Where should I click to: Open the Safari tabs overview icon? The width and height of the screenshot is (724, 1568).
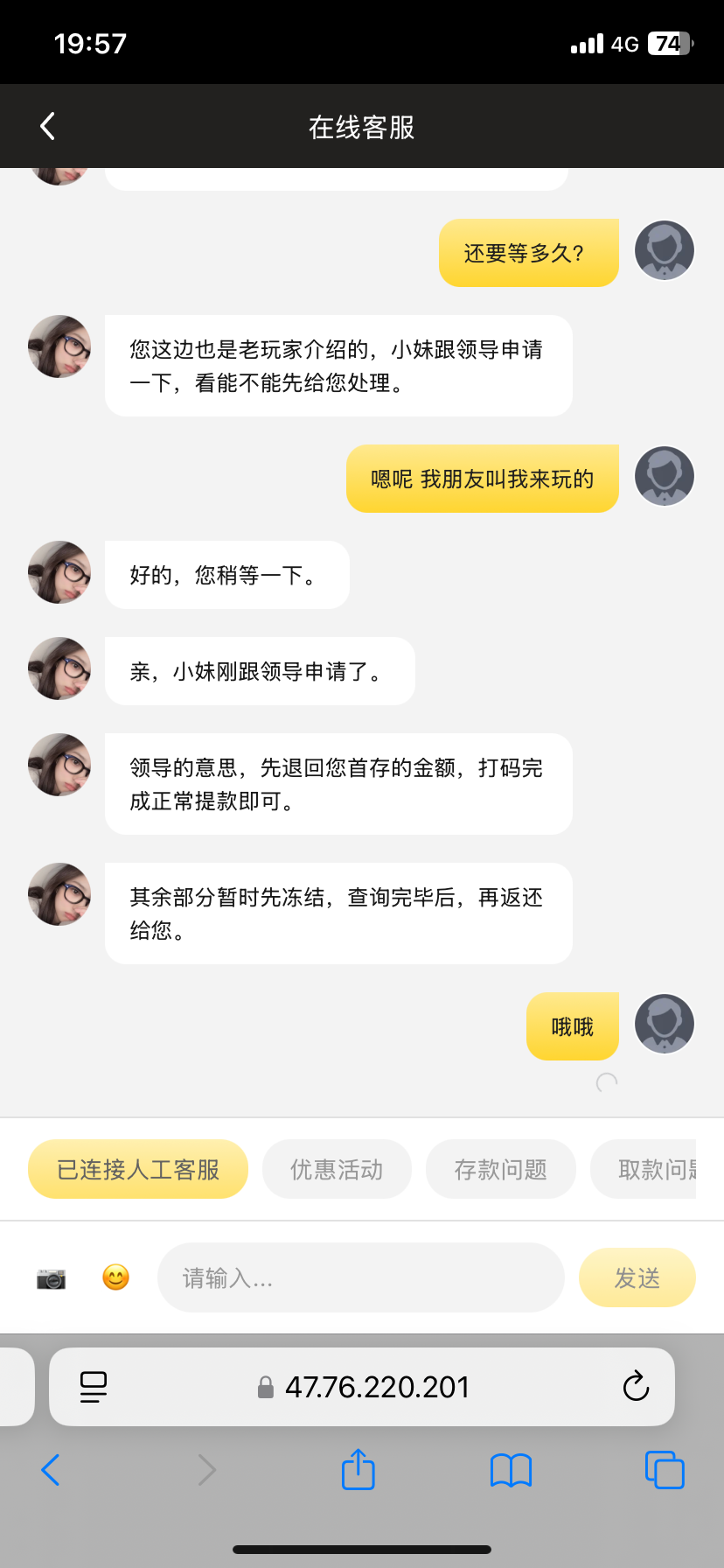coord(665,1470)
